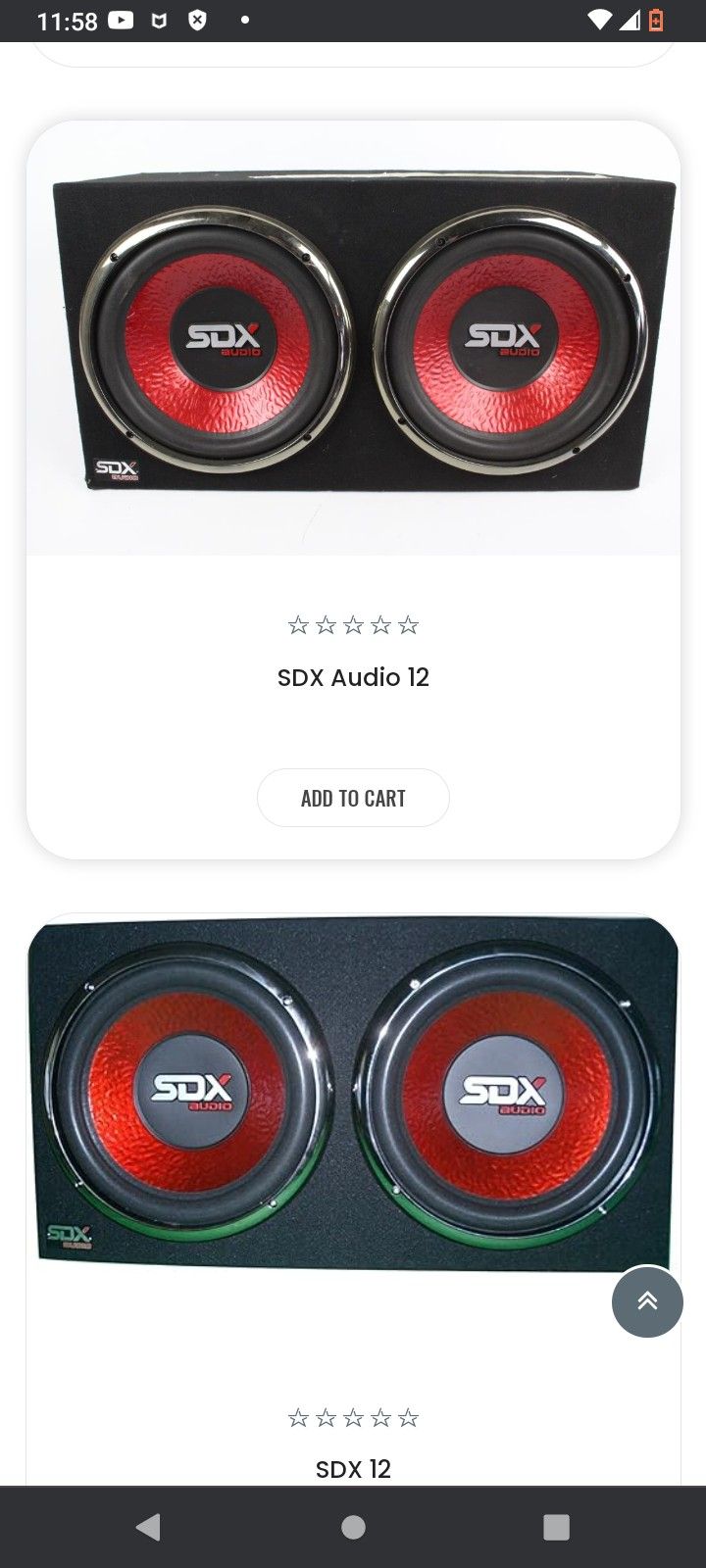Viewport: 706px width, 1568px height.
Task: Give SDX 12 a five-star rating
Action: coord(410,1417)
